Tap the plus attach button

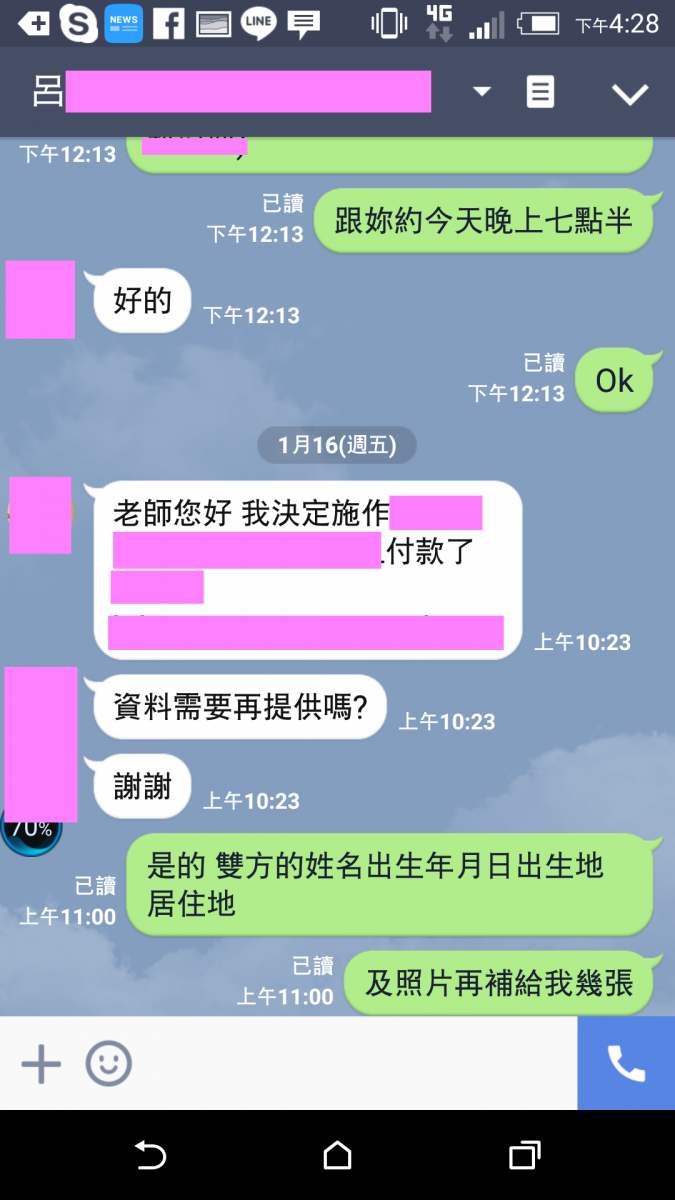[41, 1064]
